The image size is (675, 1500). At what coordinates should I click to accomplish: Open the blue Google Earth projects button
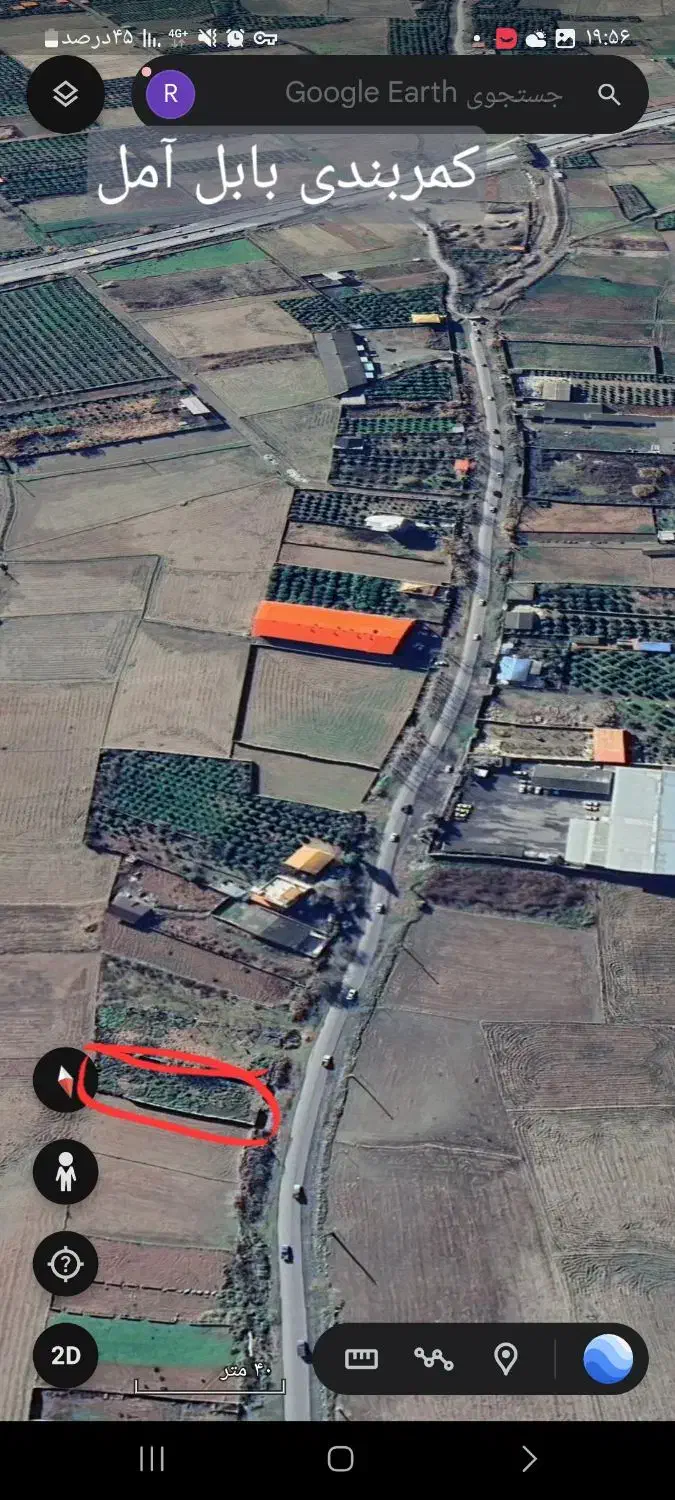click(608, 1359)
